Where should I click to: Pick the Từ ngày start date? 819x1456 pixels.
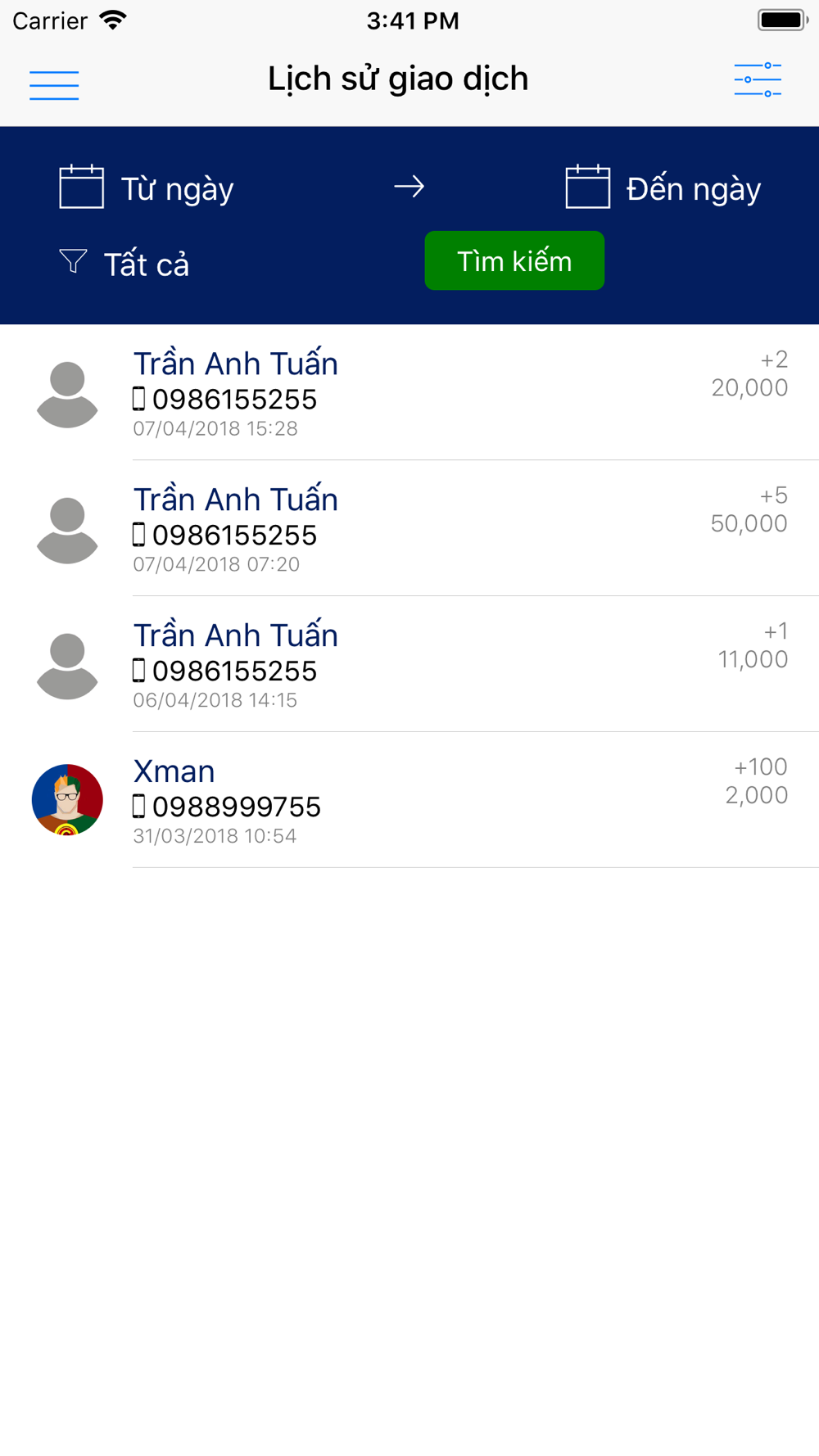pos(147,188)
